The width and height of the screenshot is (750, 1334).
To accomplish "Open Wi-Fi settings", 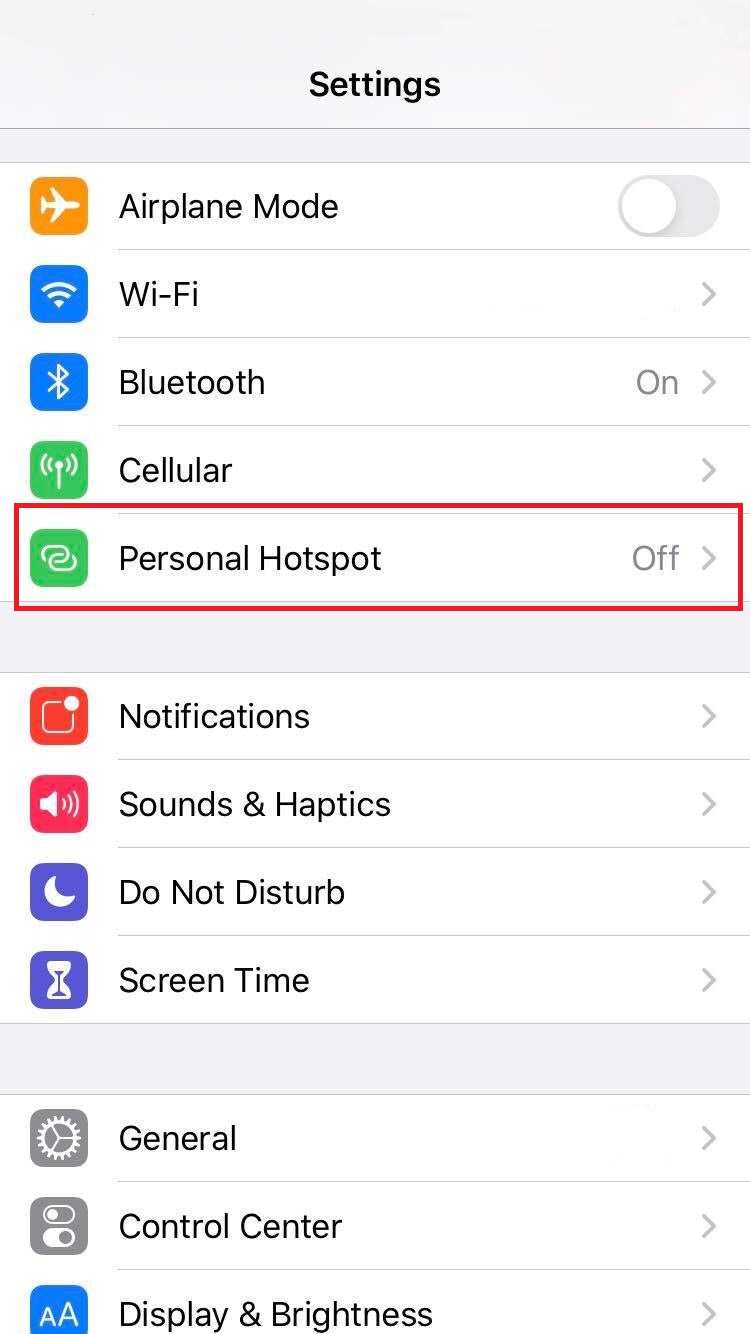I will click(x=375, y=295).
